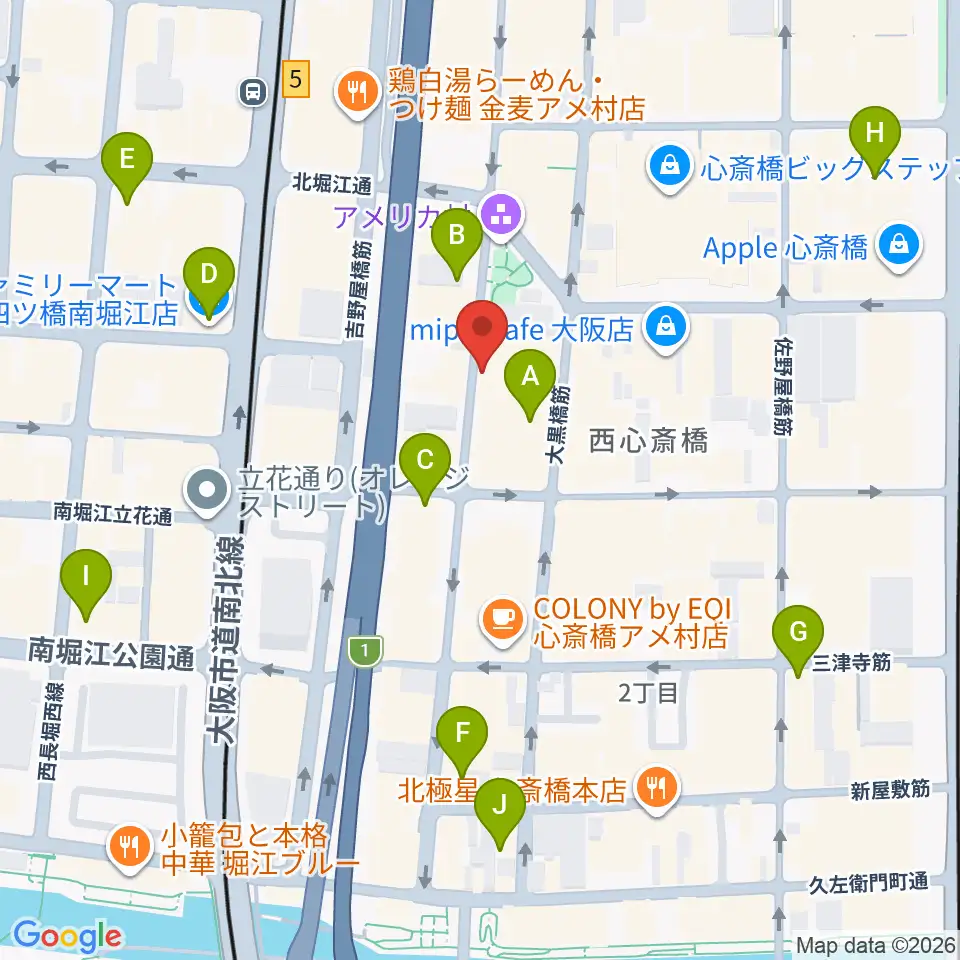The image size is (960, 960).
Task: Open the 心斎橋ビッグステップ shopping pin
Action: 670,168
